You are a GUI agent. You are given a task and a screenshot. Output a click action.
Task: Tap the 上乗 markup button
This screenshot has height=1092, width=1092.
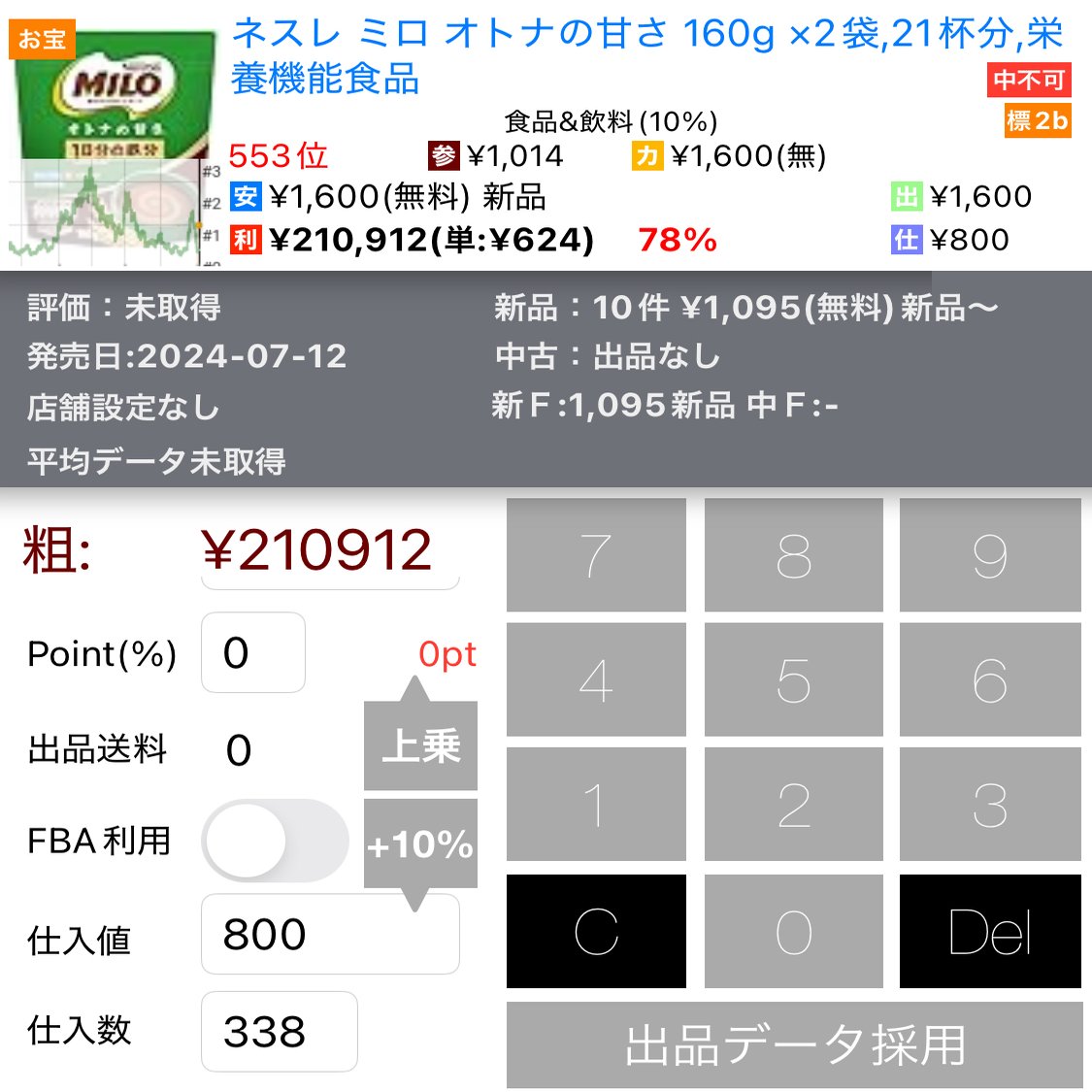click(420, 745)
